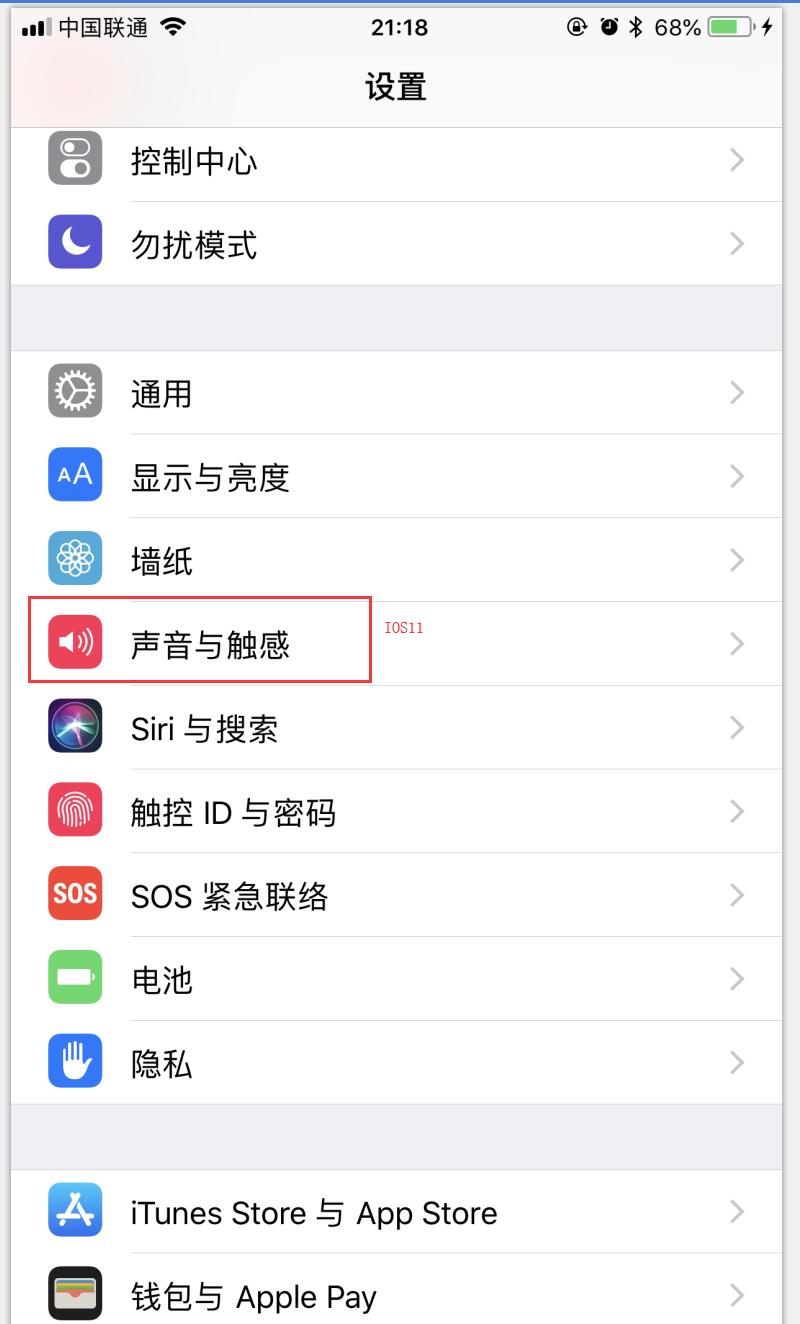This screenshot has height=1324, width=800.
Task: Select the Siri icon for Siri 与搜索
Action: (x=74, y=727)
